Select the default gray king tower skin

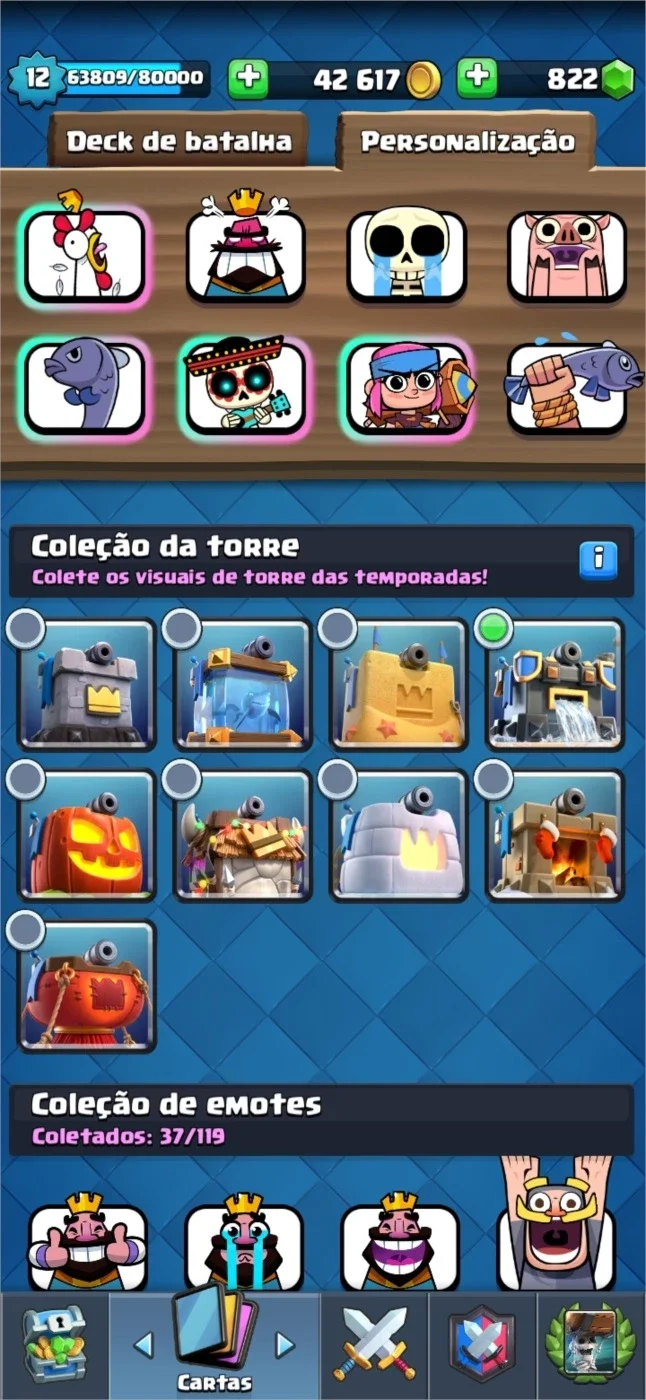(87, 684)
